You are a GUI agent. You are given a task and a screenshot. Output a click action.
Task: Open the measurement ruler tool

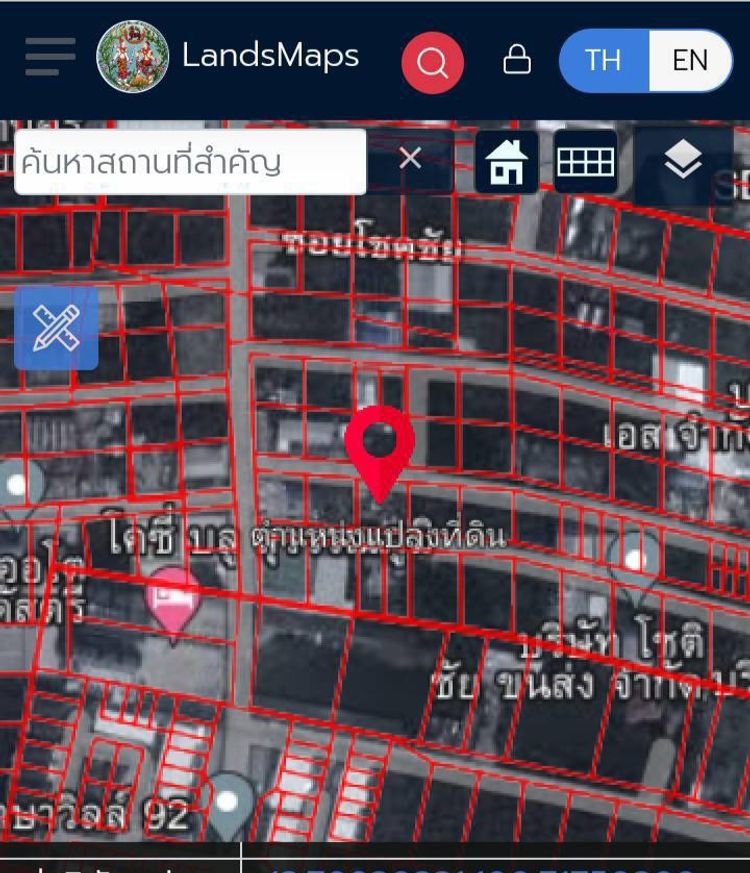(x=56, y=328)
